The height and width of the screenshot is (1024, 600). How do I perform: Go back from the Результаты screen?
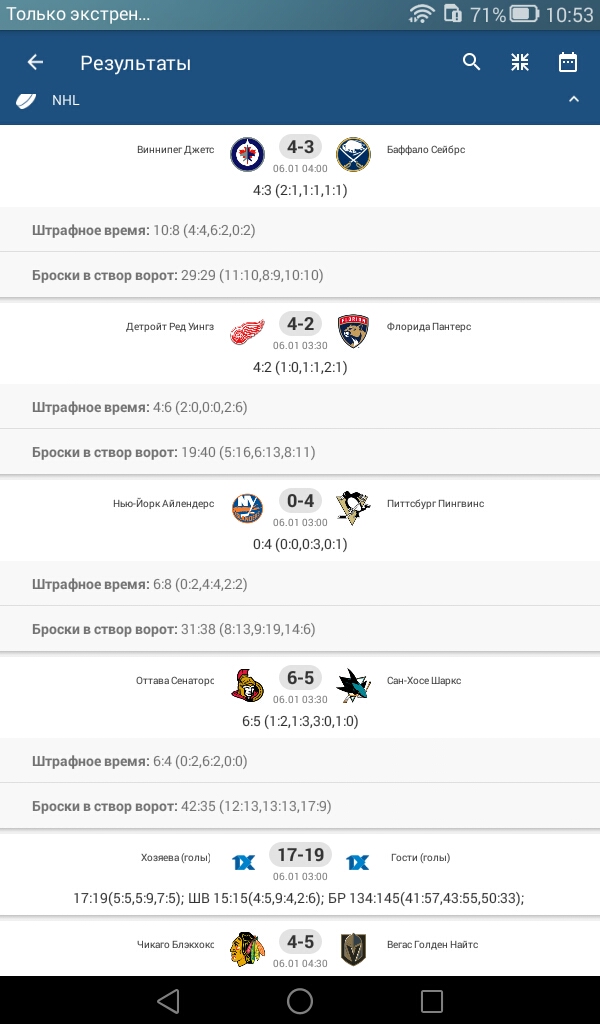point(36,63)
